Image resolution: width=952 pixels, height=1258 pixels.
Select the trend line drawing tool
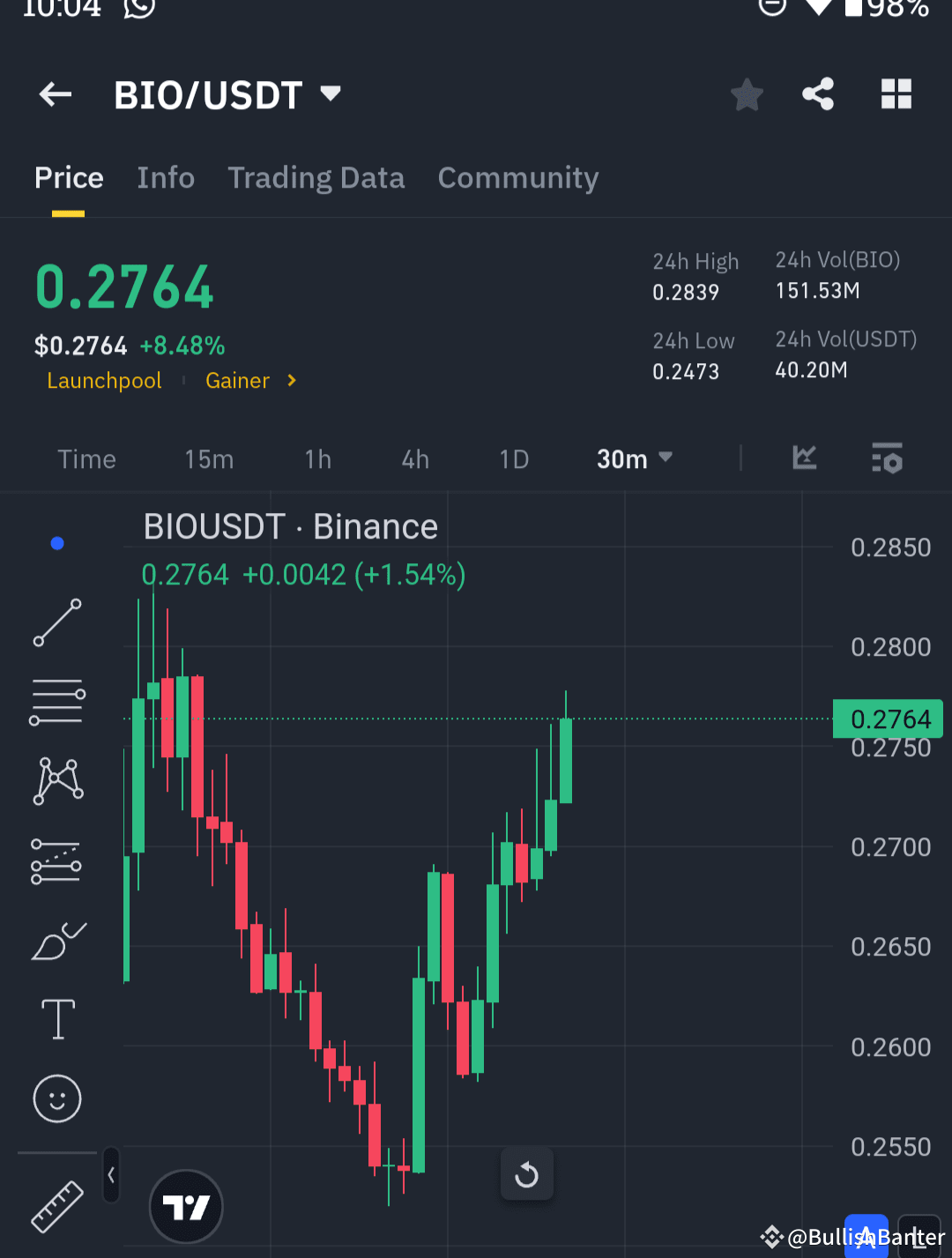coord(56,622)
